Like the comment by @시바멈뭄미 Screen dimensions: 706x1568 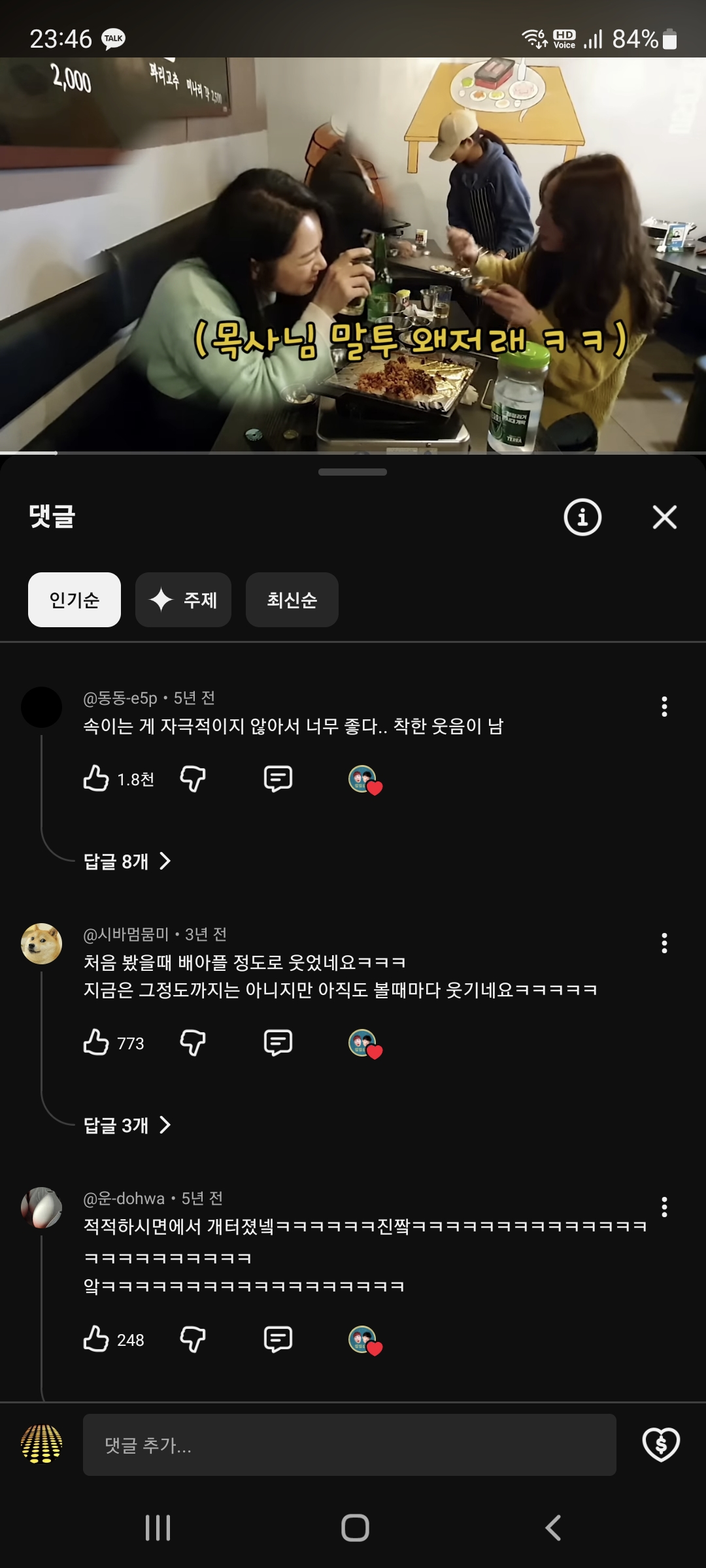[x=96, y=1043]
